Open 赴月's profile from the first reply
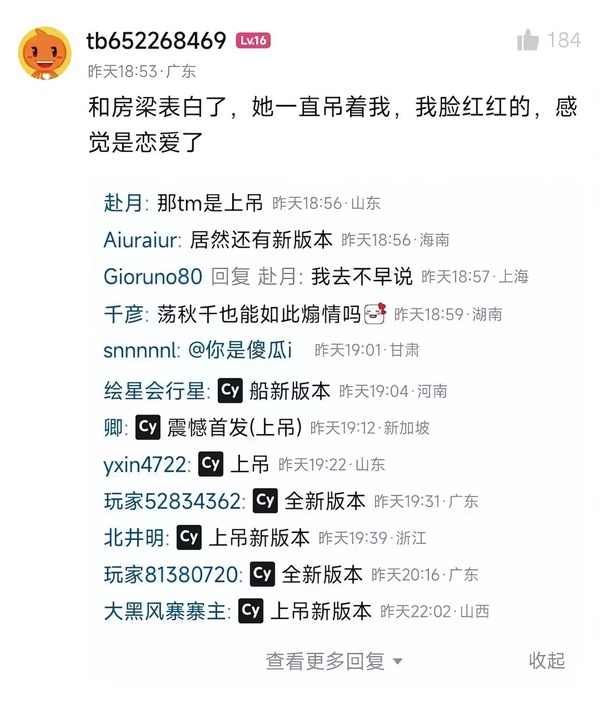600x722 pixels. point(123,203)
